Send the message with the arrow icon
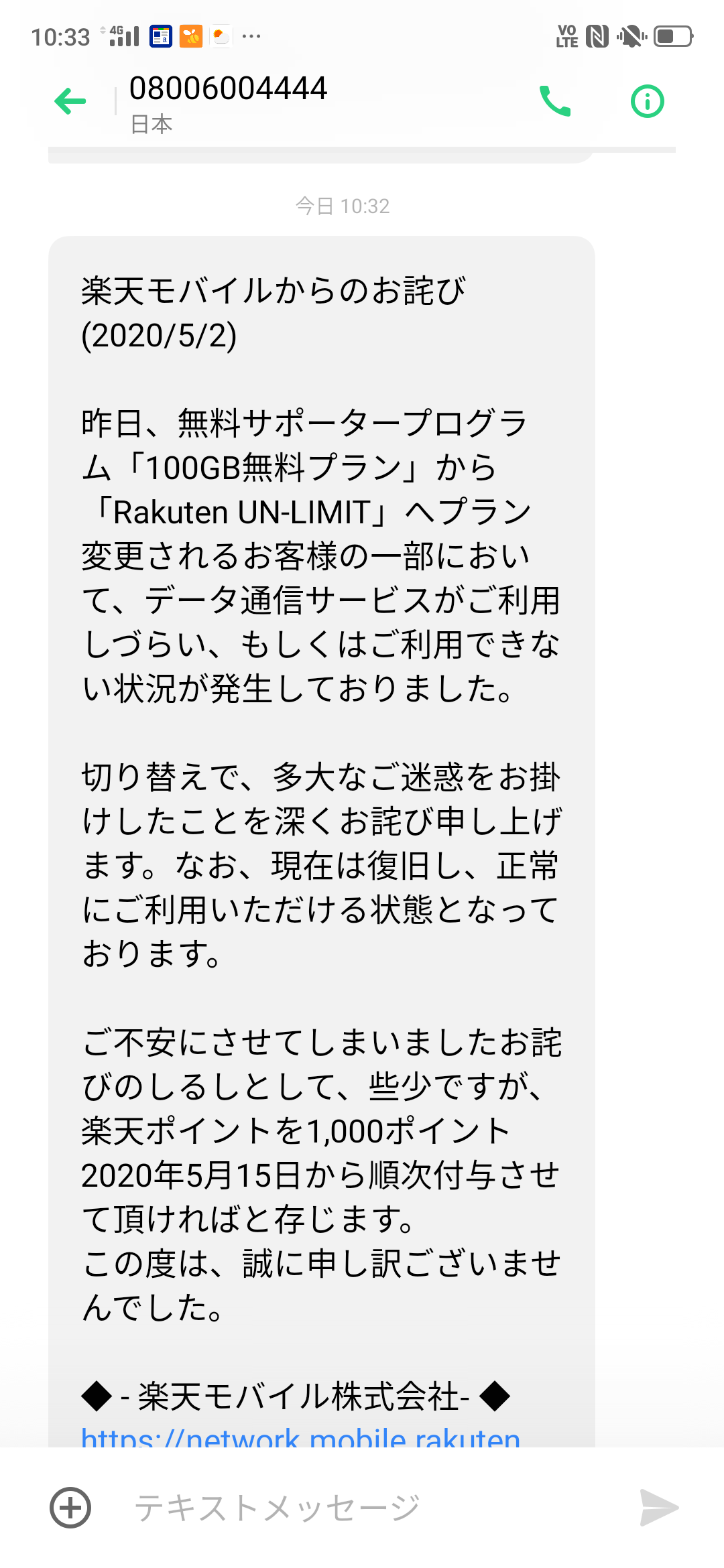Image resolution: width=724 pixels, height=1568 pixels. 659,1508
